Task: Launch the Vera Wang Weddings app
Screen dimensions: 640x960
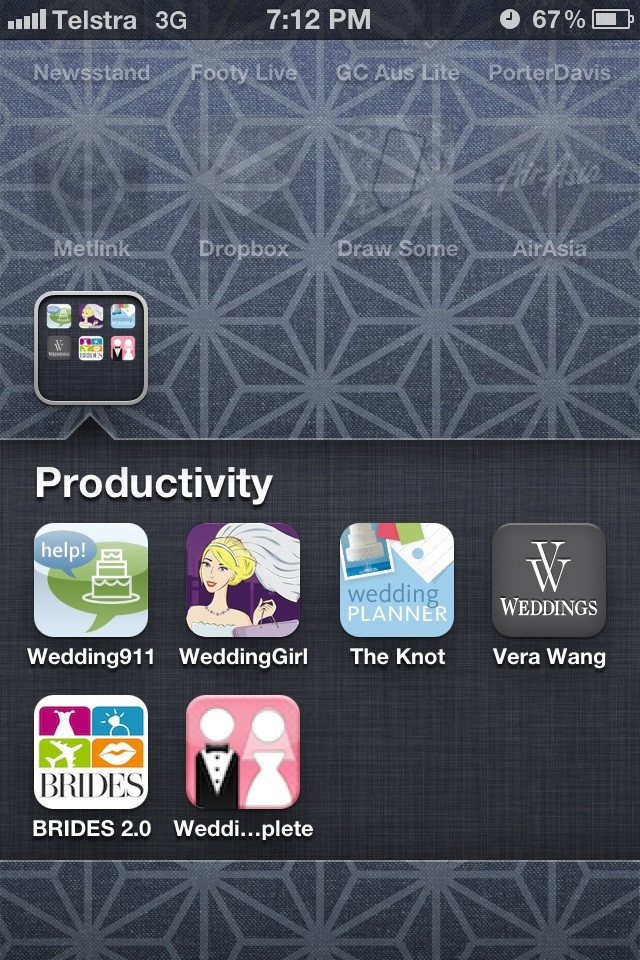Action: [x=549, y=580]
